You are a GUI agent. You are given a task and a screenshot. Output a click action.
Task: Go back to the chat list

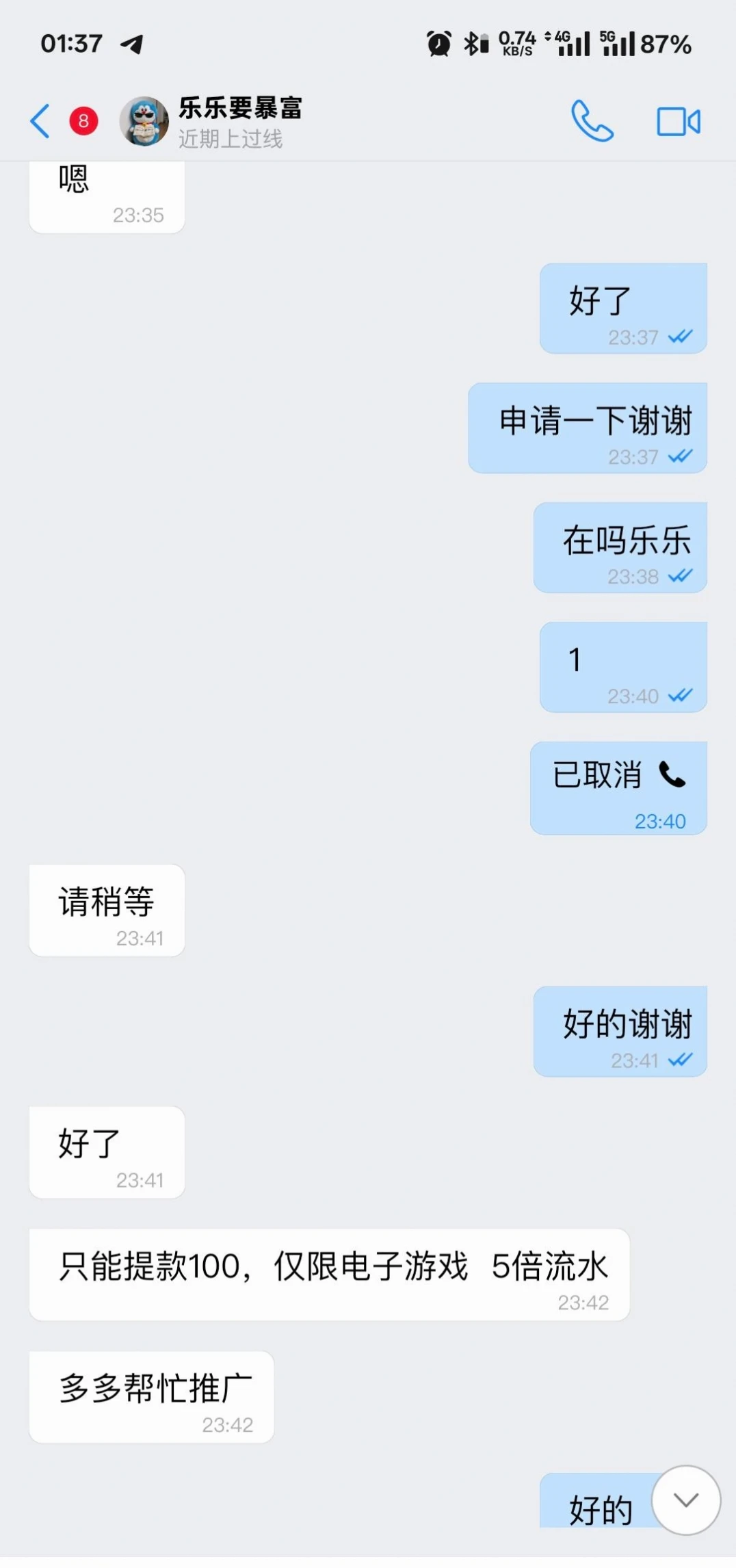(40, 121)
